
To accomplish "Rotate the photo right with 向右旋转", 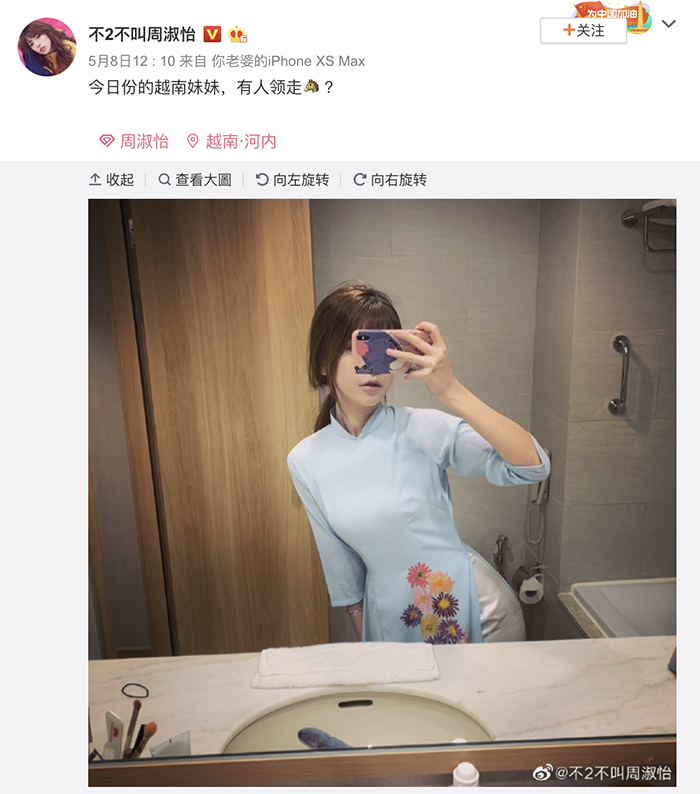I will [389, 180].
